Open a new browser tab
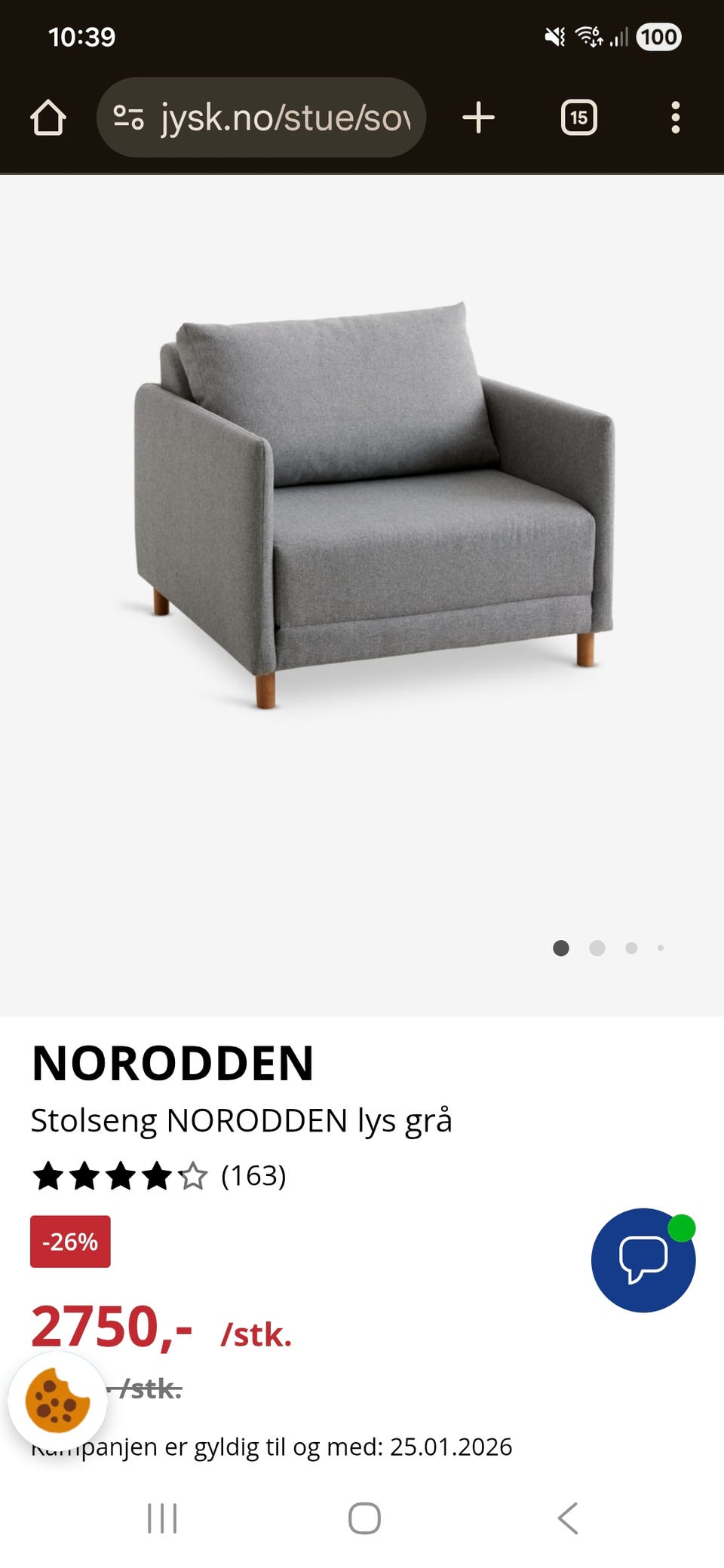 [478, 118]
